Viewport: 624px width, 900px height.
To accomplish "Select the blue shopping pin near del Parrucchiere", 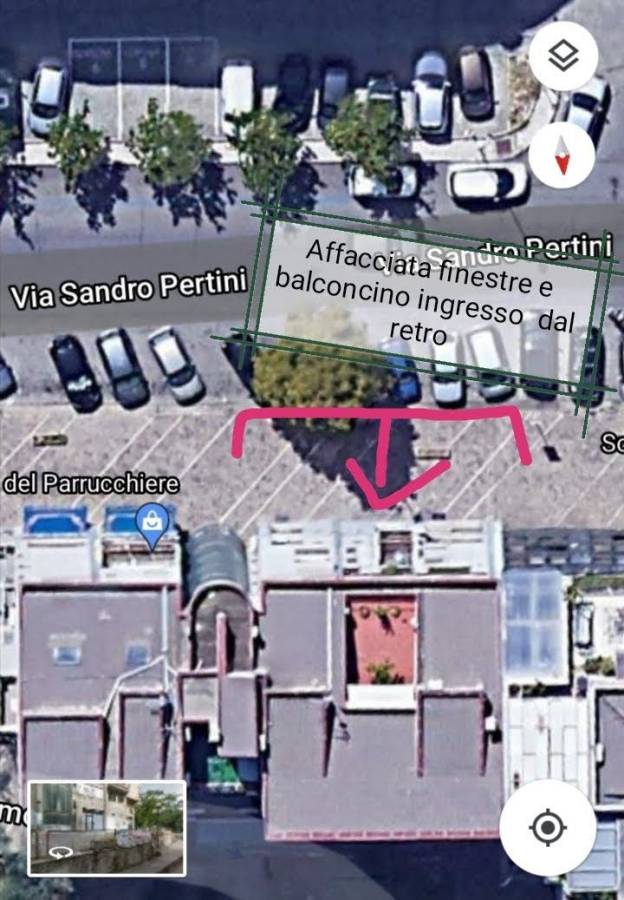I will (152, 523).
